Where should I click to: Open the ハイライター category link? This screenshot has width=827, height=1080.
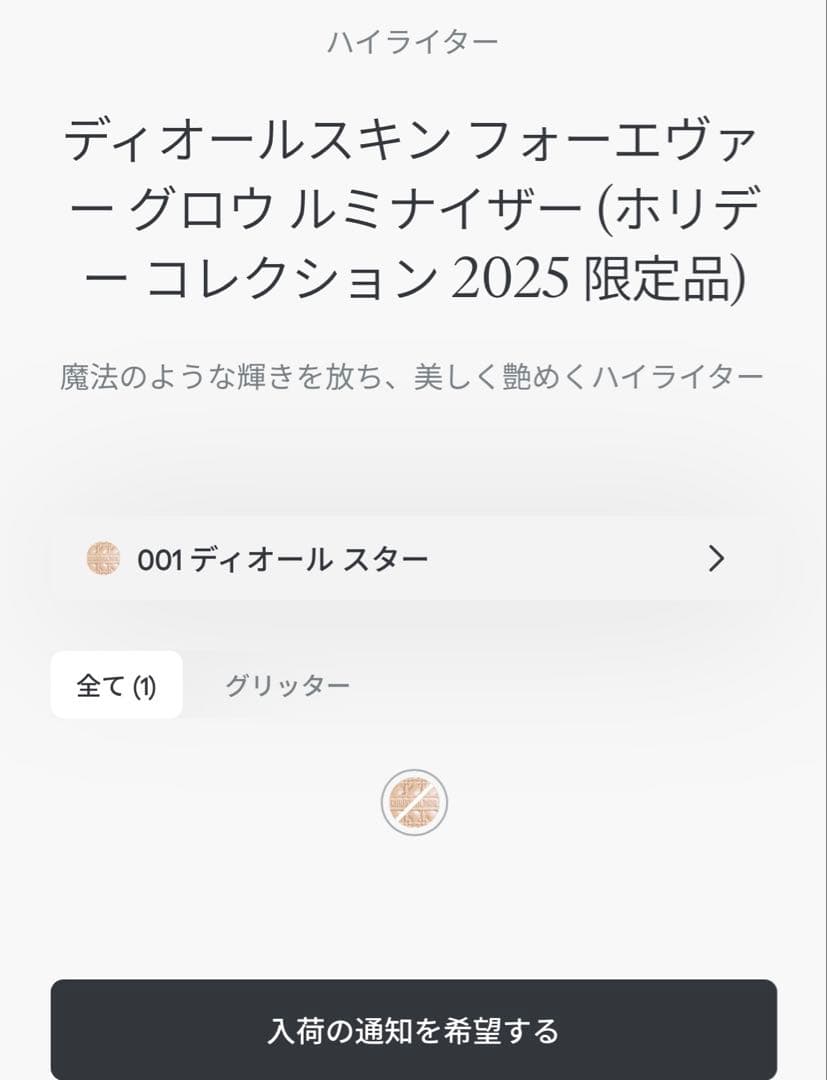pos(413,40)
